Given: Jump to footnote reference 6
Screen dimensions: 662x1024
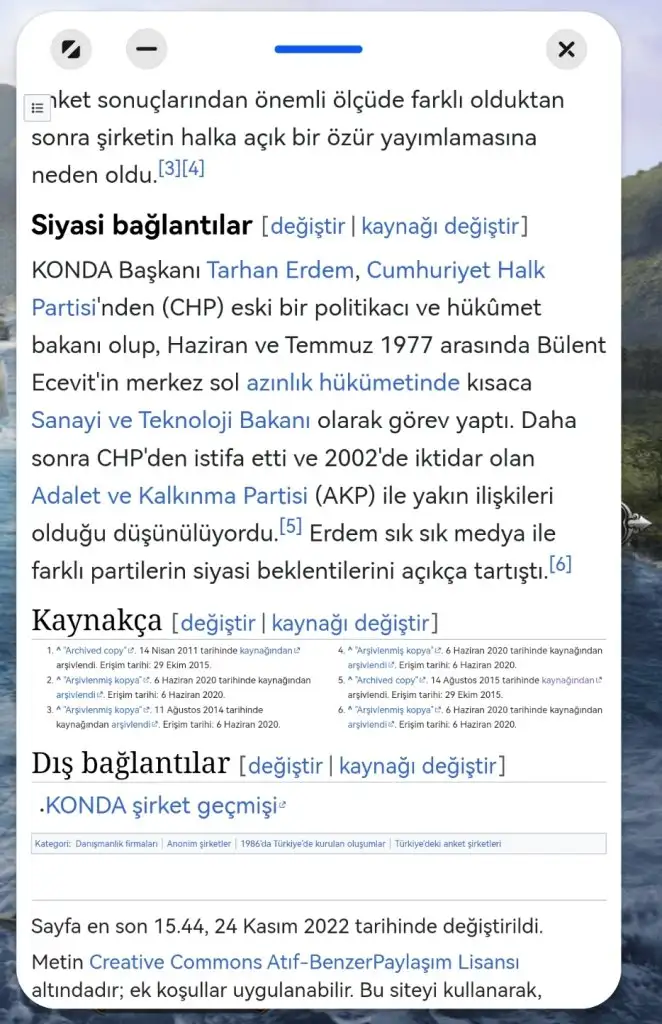Looking at the screenshot, I should pos(561,564).
